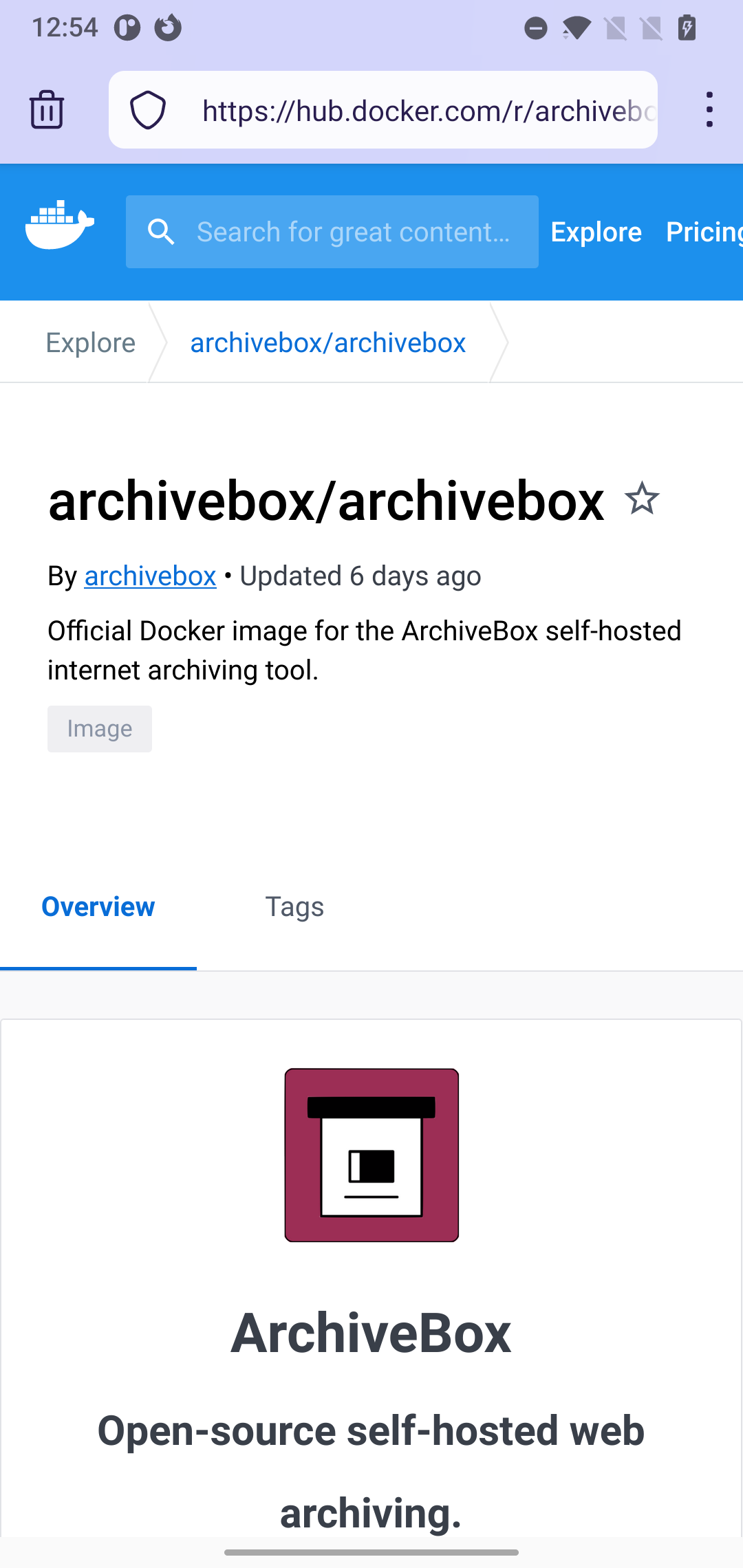The image size is (743, 1568).
Task: Star the archivebox repository
Action: [642, 499]
